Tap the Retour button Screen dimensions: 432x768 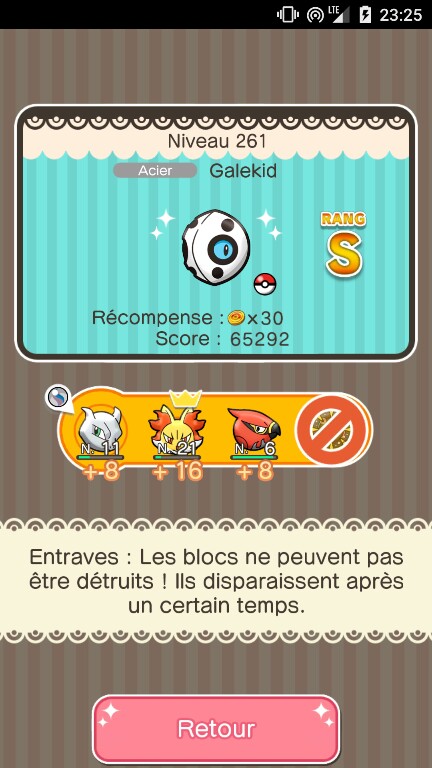(x=216, y=728)
